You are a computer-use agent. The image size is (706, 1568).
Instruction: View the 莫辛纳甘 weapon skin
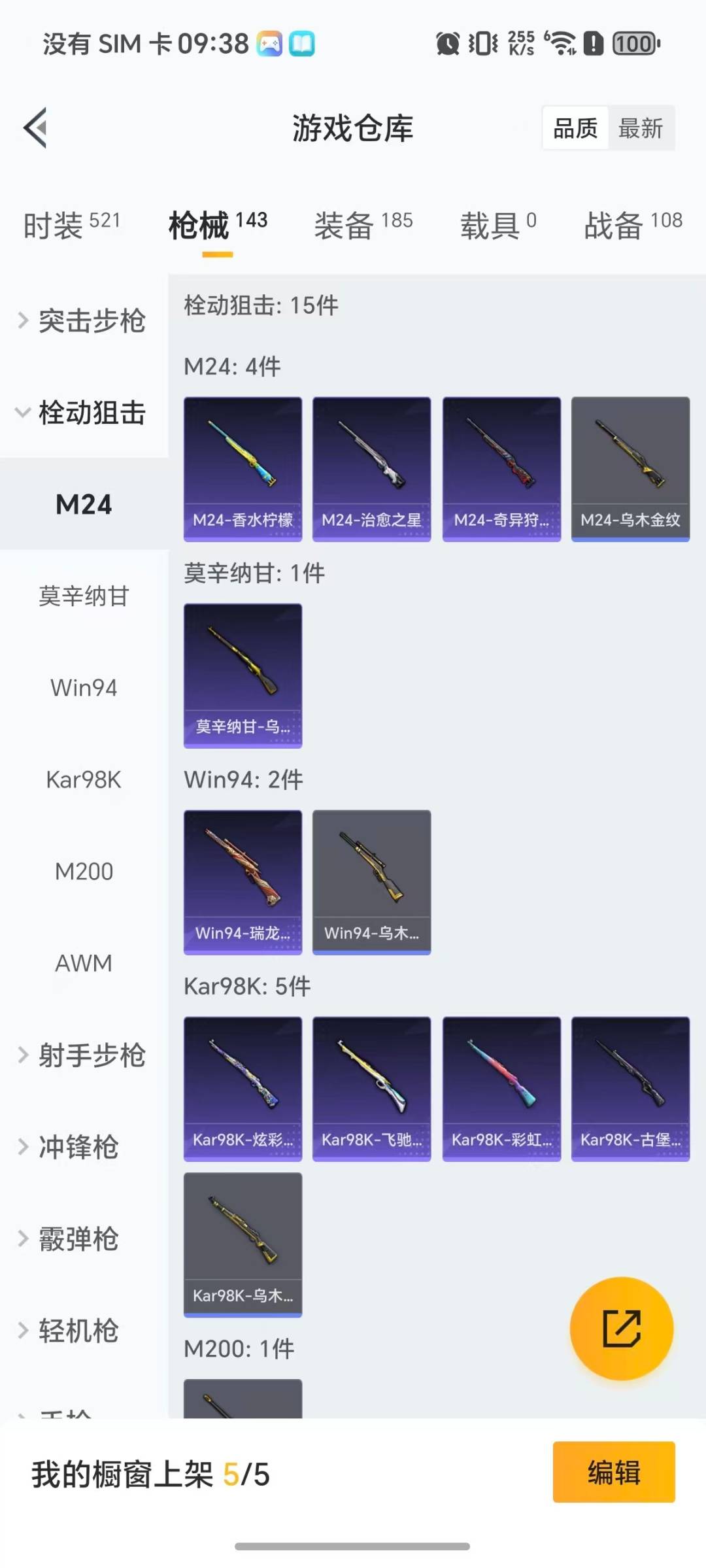click(x=243, y=675)
